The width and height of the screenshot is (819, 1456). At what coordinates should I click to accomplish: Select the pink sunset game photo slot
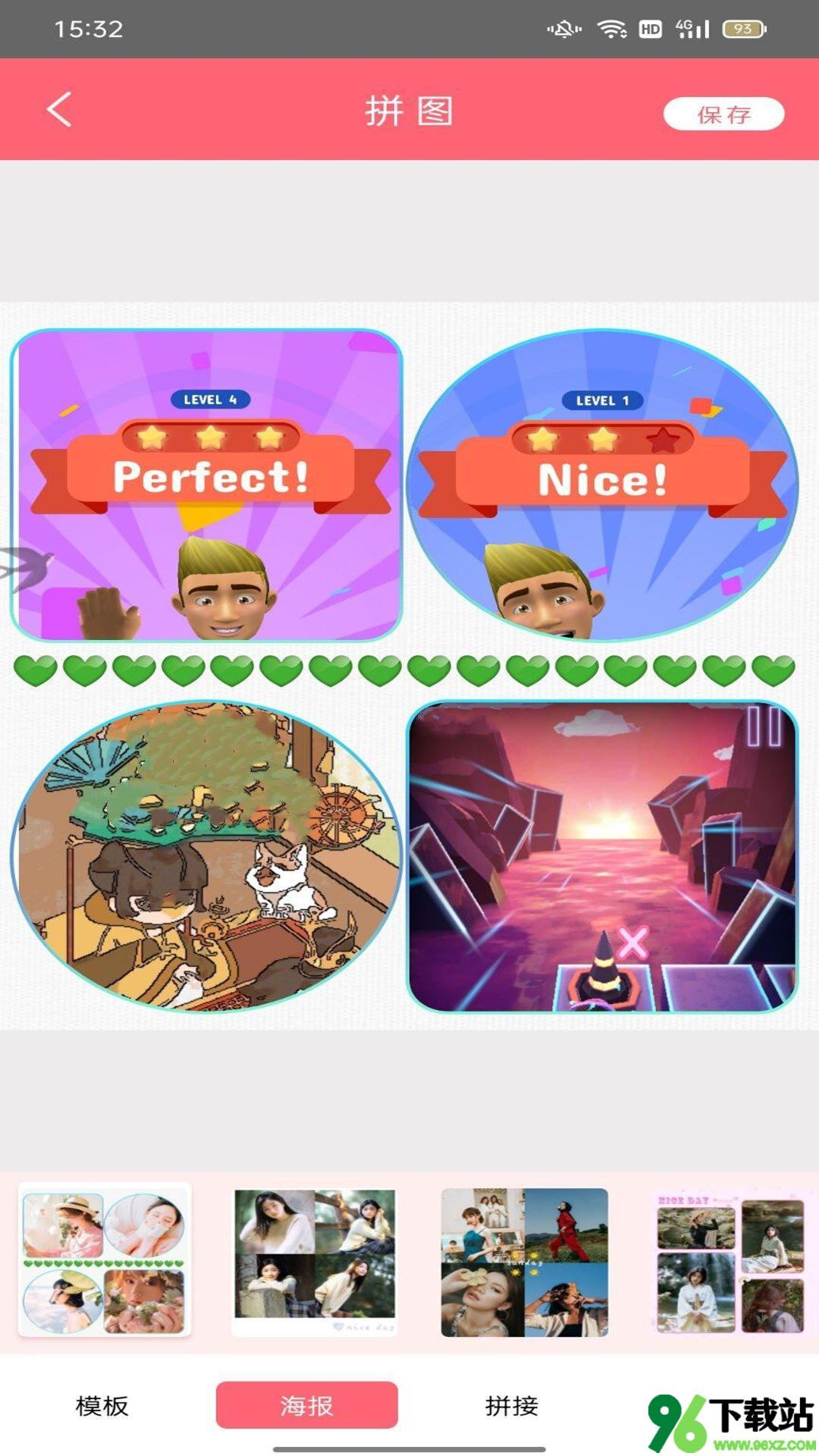tap(602, 855)
